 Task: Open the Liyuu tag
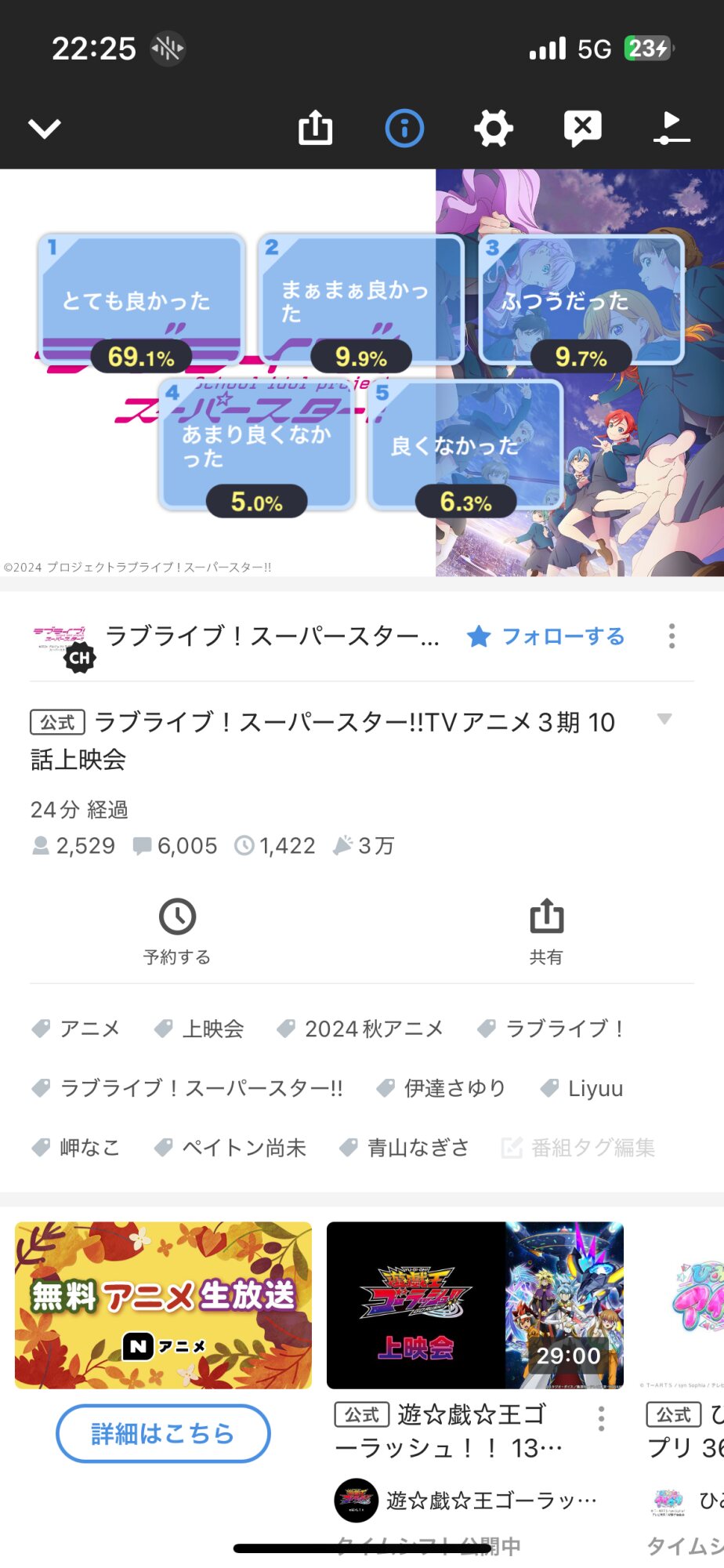point(581,1088)
